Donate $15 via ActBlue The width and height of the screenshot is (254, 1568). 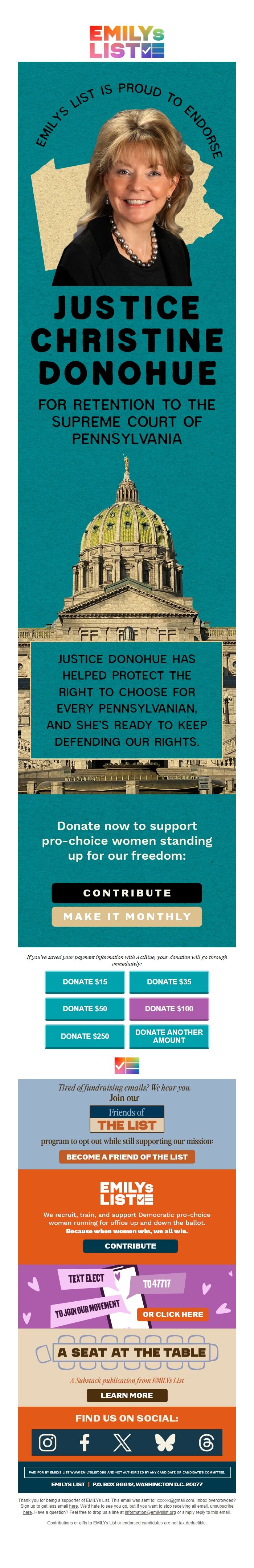click(85, 982)
